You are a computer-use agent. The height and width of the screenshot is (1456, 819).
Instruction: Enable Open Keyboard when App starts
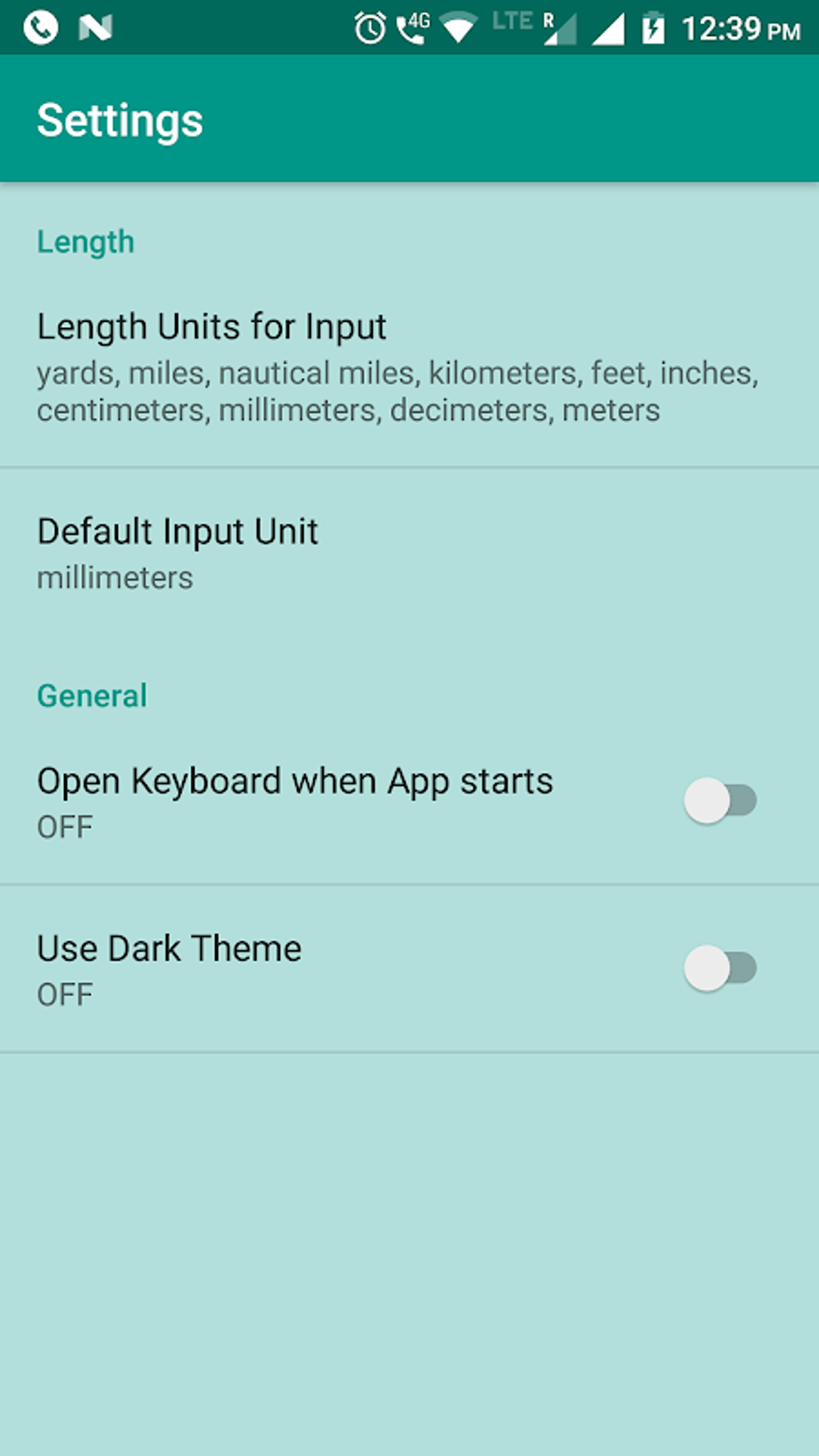pos(719,801)
